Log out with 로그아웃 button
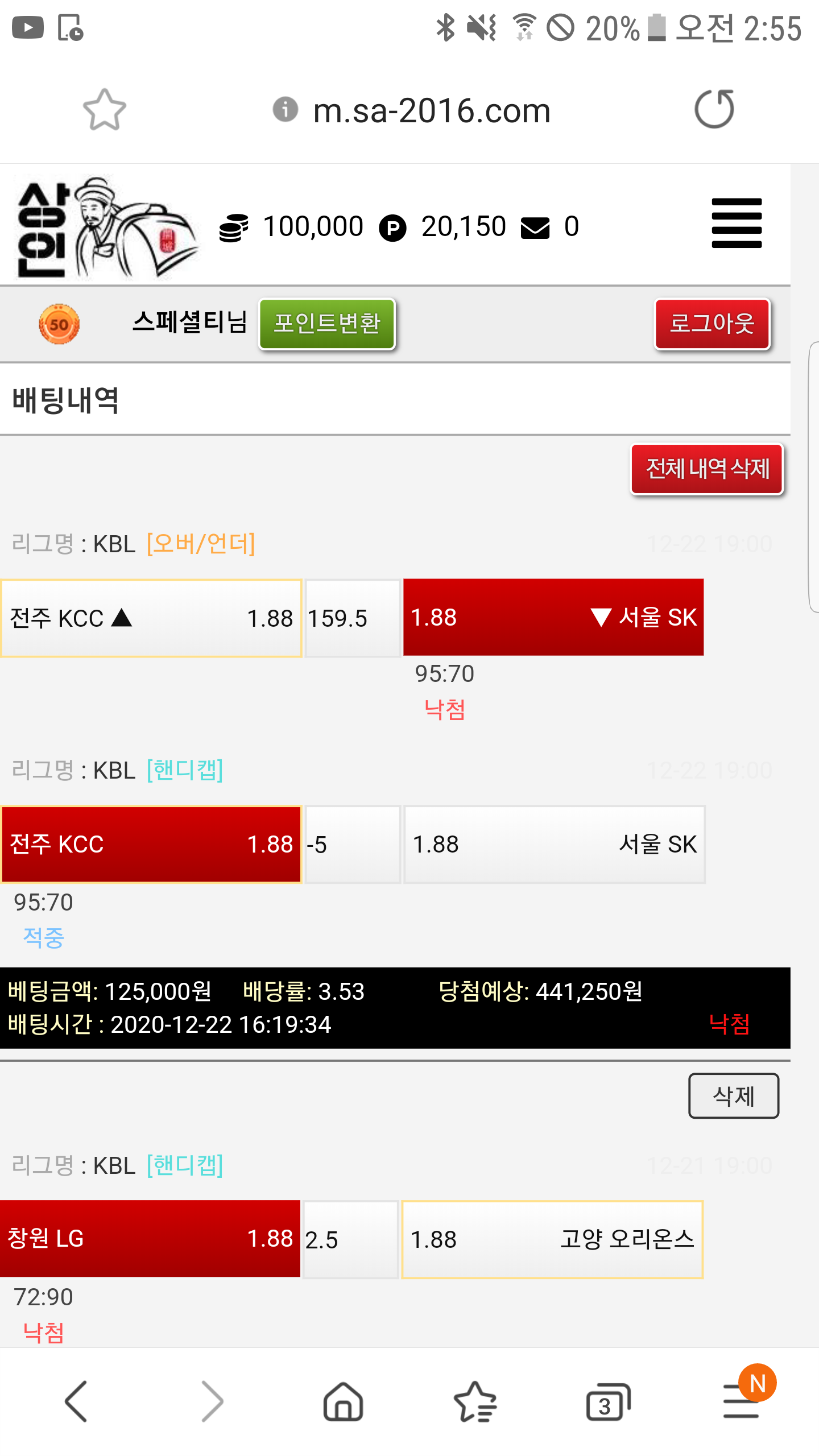Screen dimensions: 819x1456 pyautogui.click(x=712, y=324)
